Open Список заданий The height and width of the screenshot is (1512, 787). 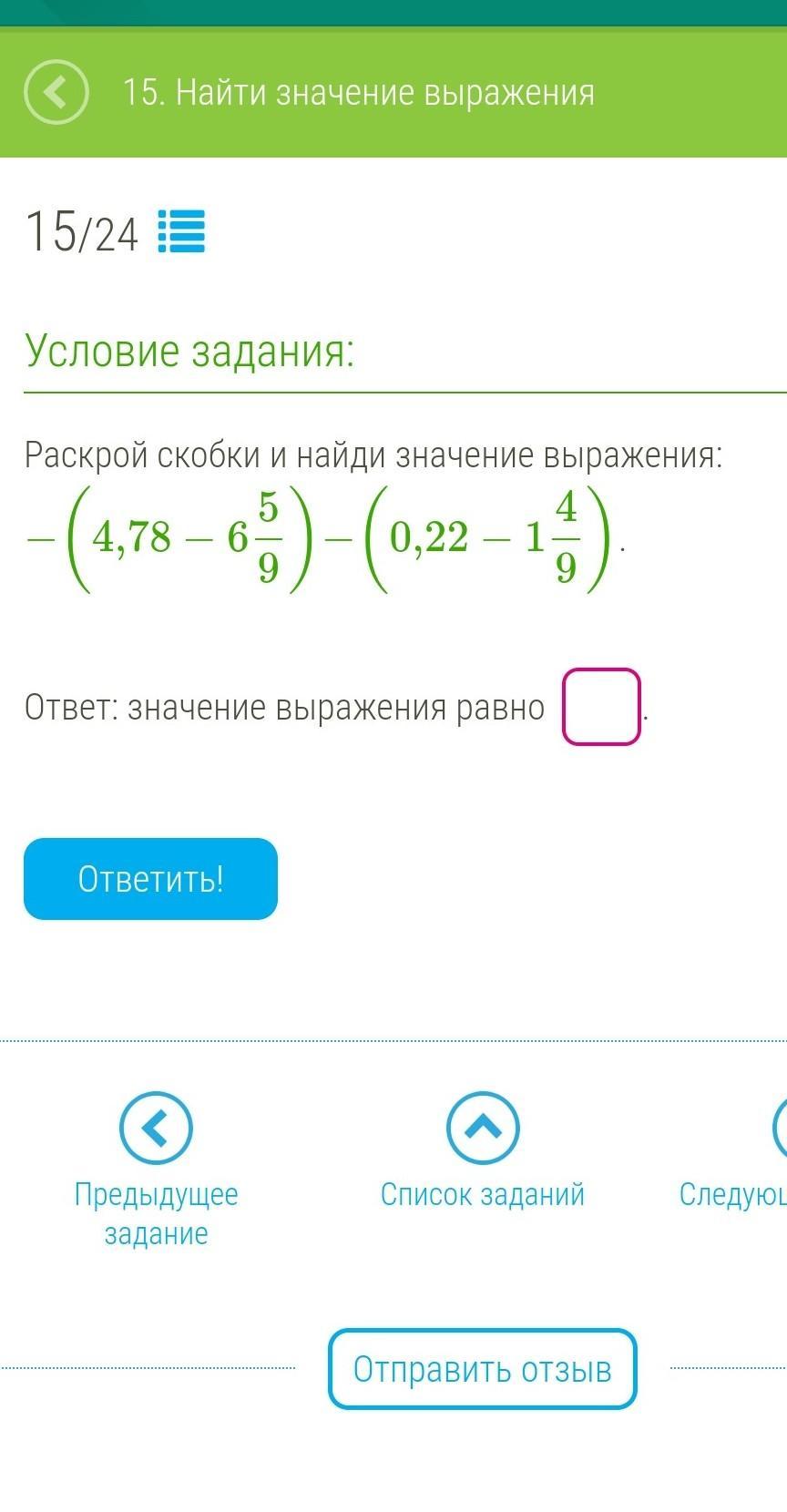pyautogui.click(x=483, y=1129)
